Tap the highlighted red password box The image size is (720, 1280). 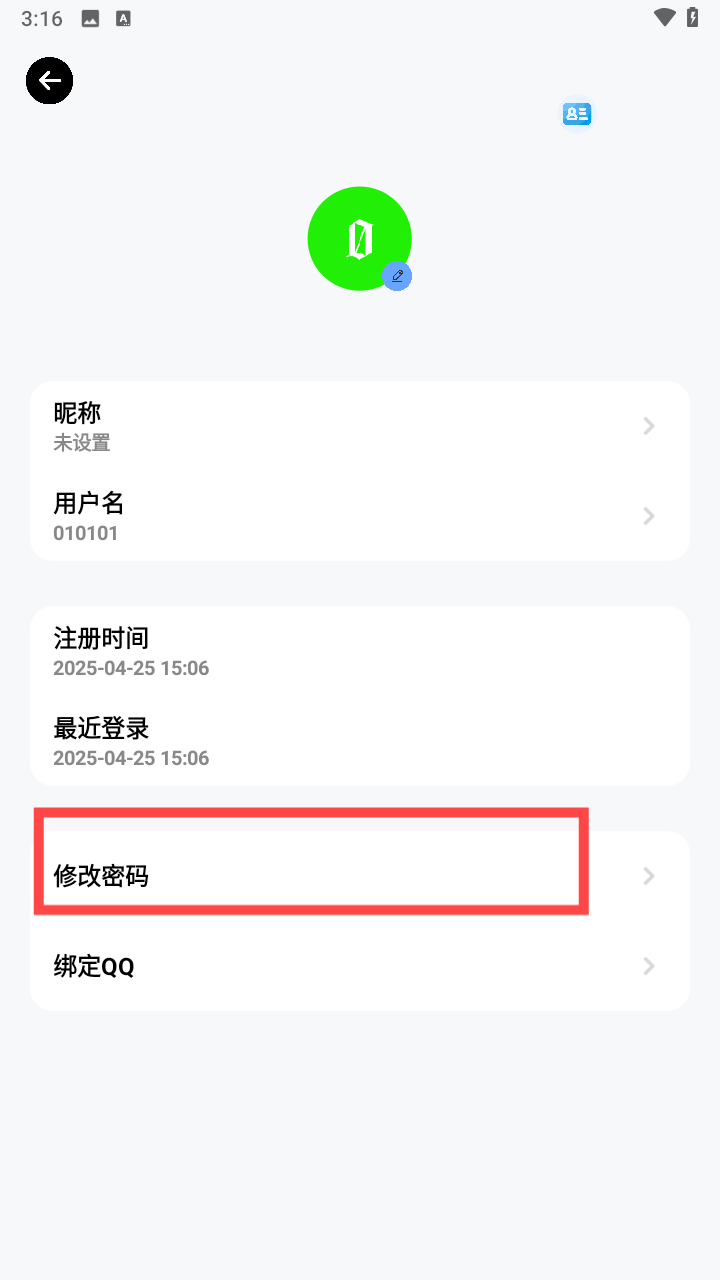click(312, 860)
